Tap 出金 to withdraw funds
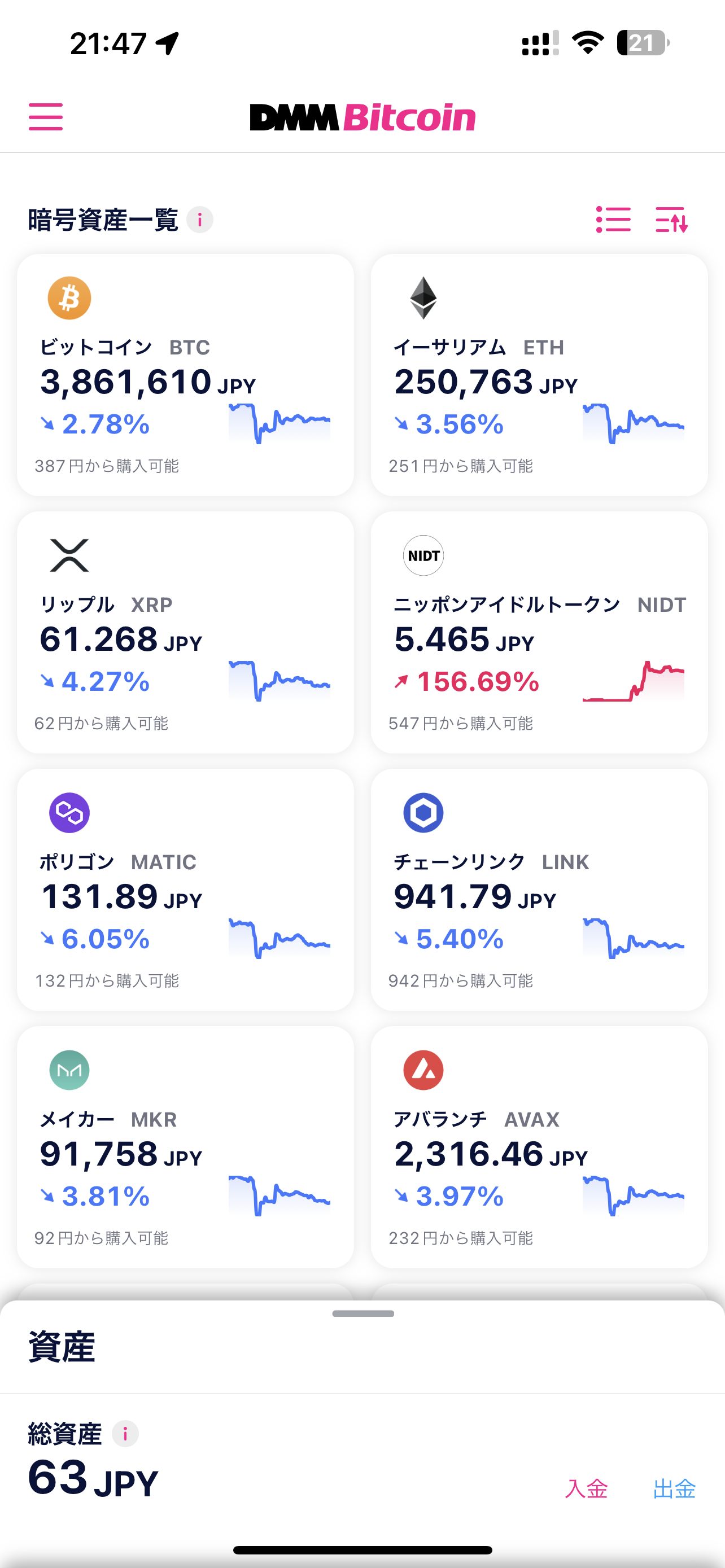This screenshot has width=725, height=1568. click(x=674, y=1488)
